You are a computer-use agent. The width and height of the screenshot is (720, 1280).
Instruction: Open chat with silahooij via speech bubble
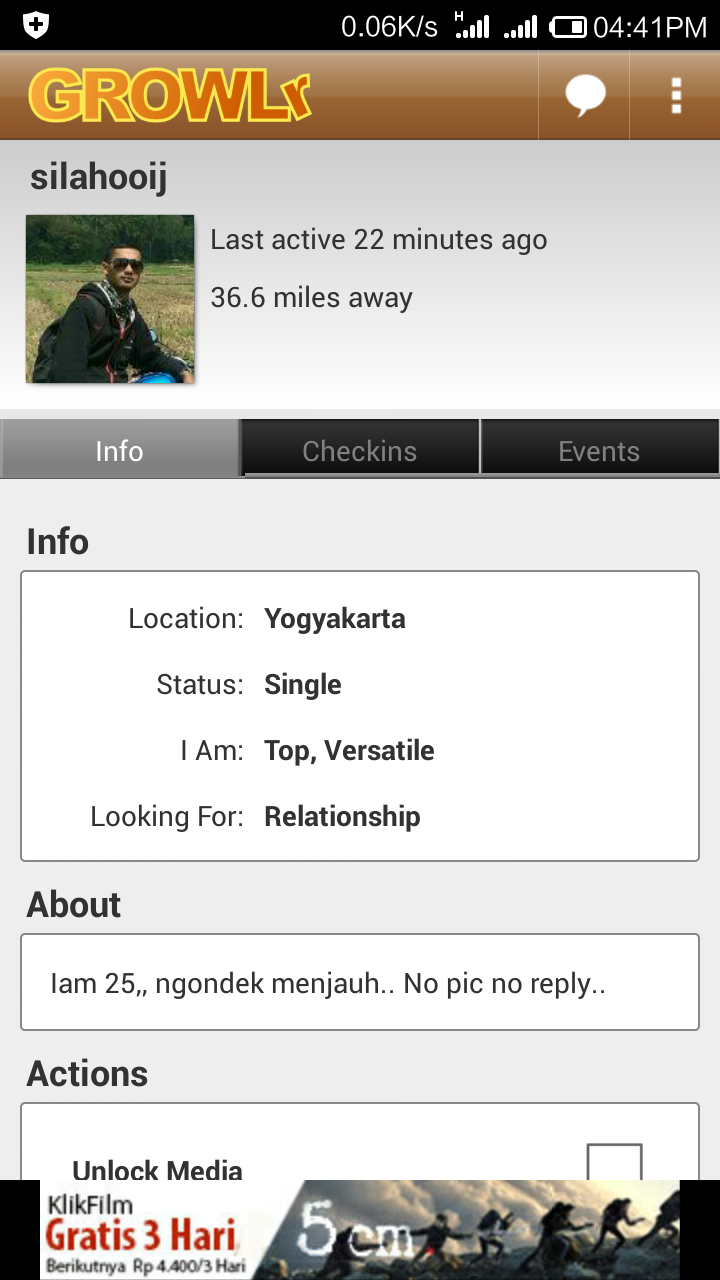585,96
